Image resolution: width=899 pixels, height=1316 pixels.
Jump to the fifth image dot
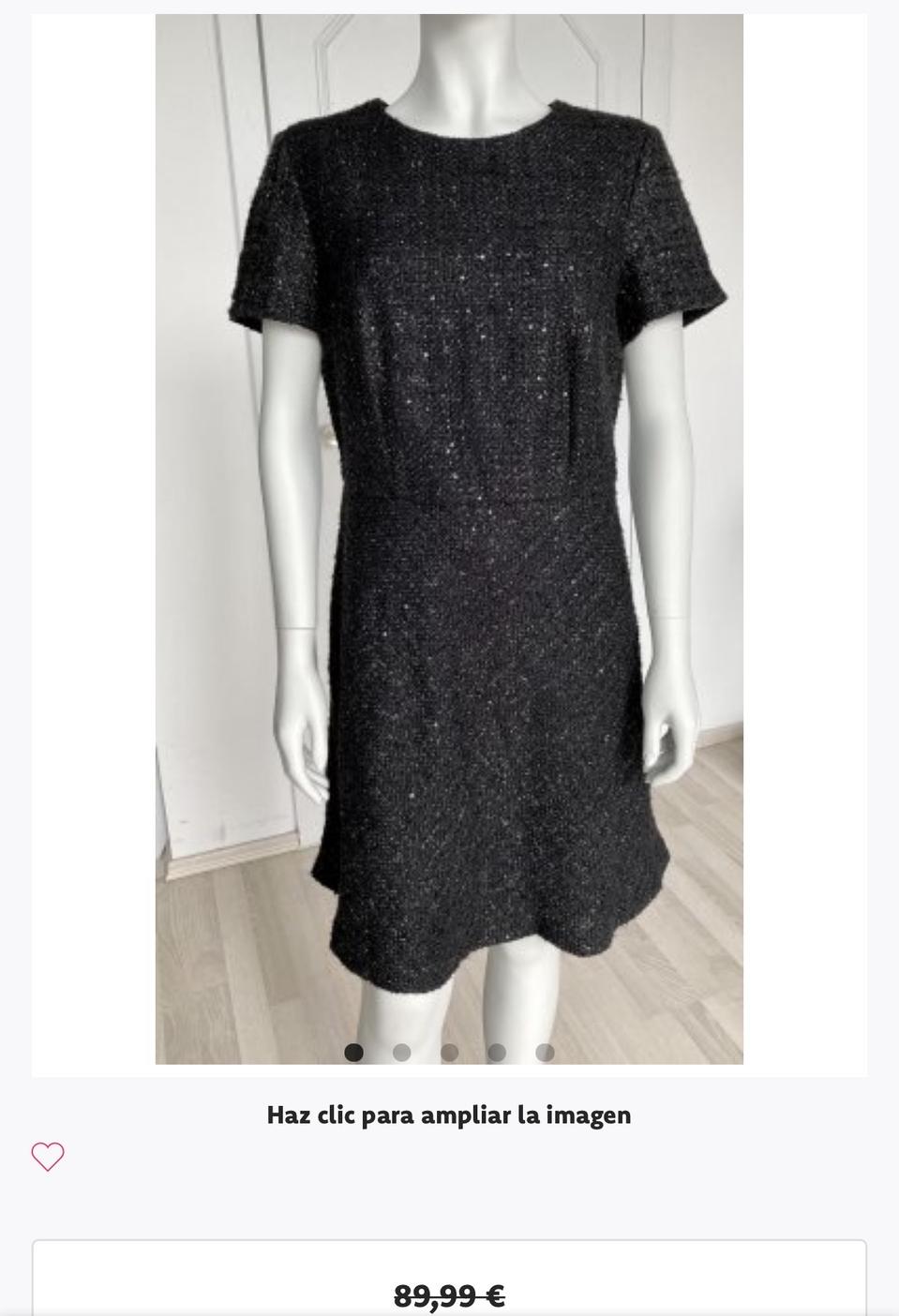[545, 1053]
